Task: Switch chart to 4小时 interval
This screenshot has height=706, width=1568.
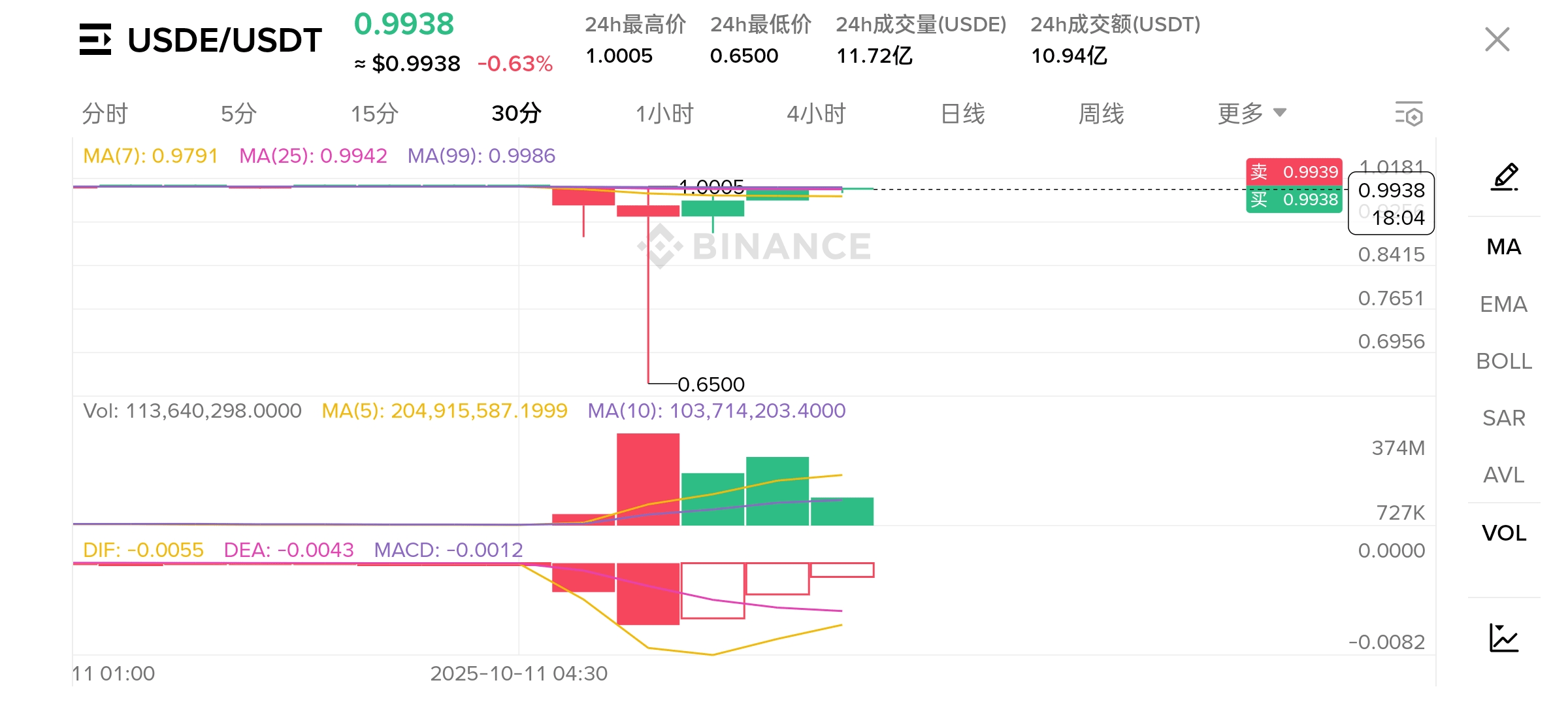Action: click(x=816, y=114)
